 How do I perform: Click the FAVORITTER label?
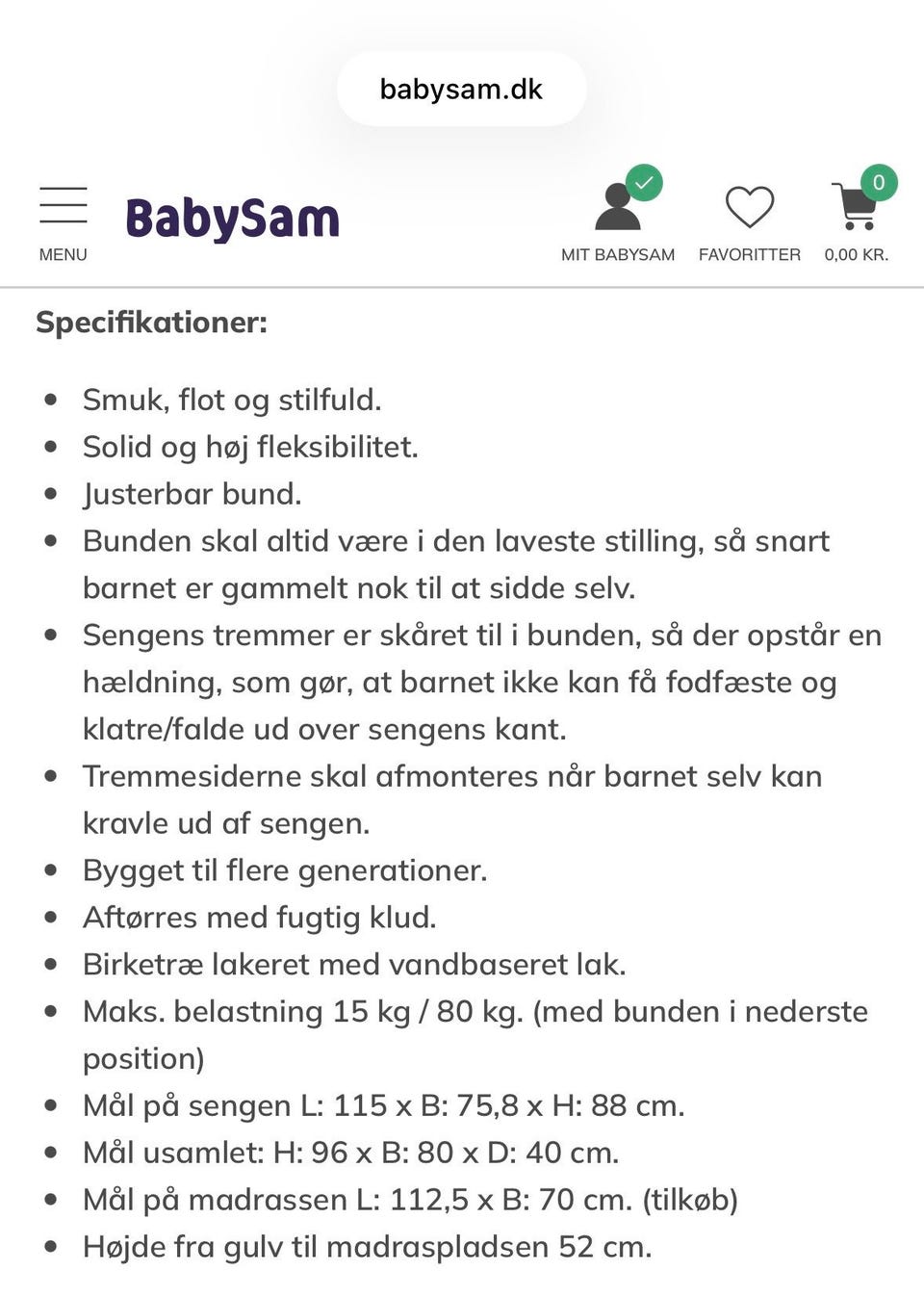pos(749,254)
